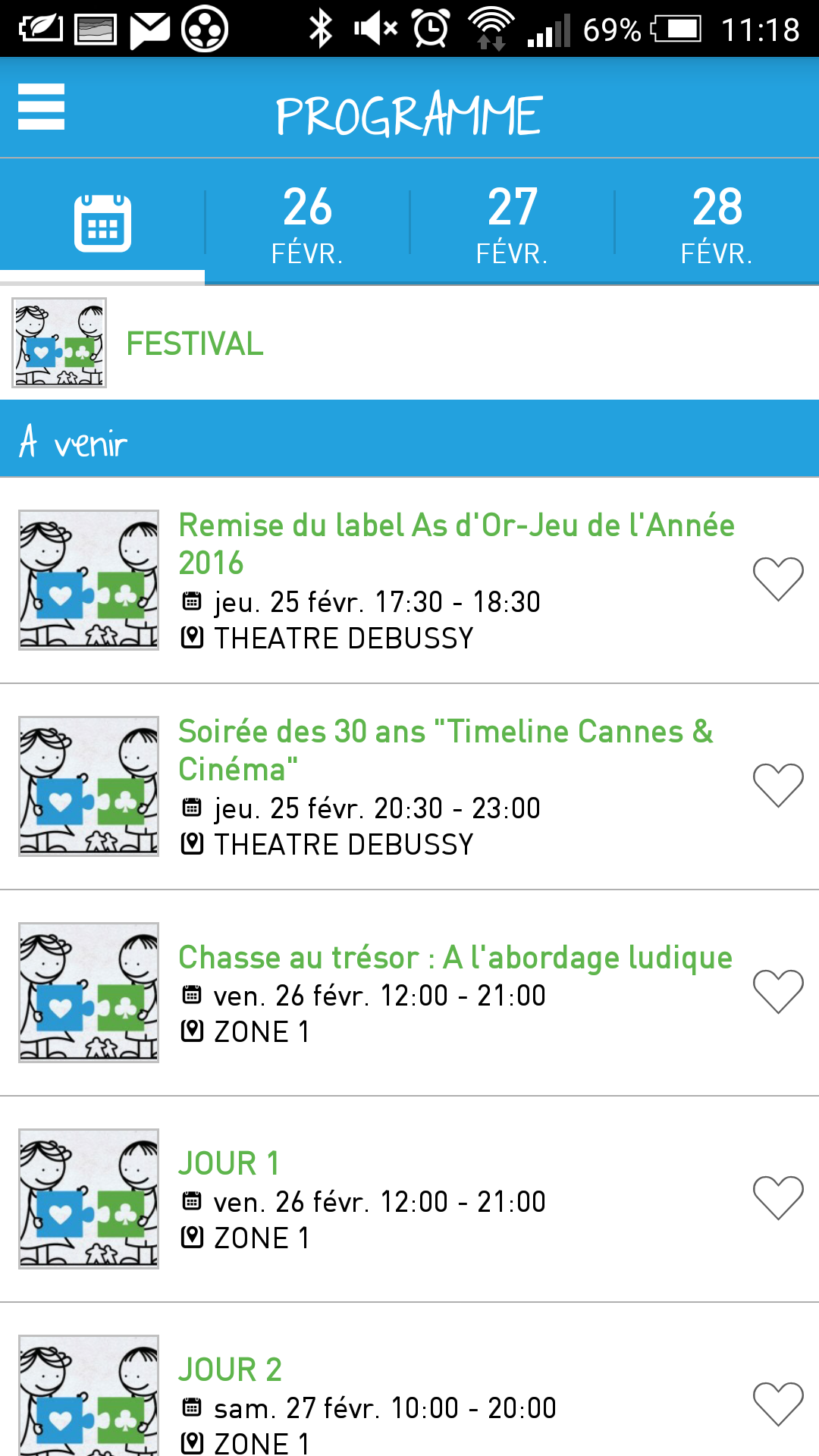Switch to the 26 févr. tab
Viewport: 819px width, 1456px height.
pyautogui.click(x=307, y=222)
